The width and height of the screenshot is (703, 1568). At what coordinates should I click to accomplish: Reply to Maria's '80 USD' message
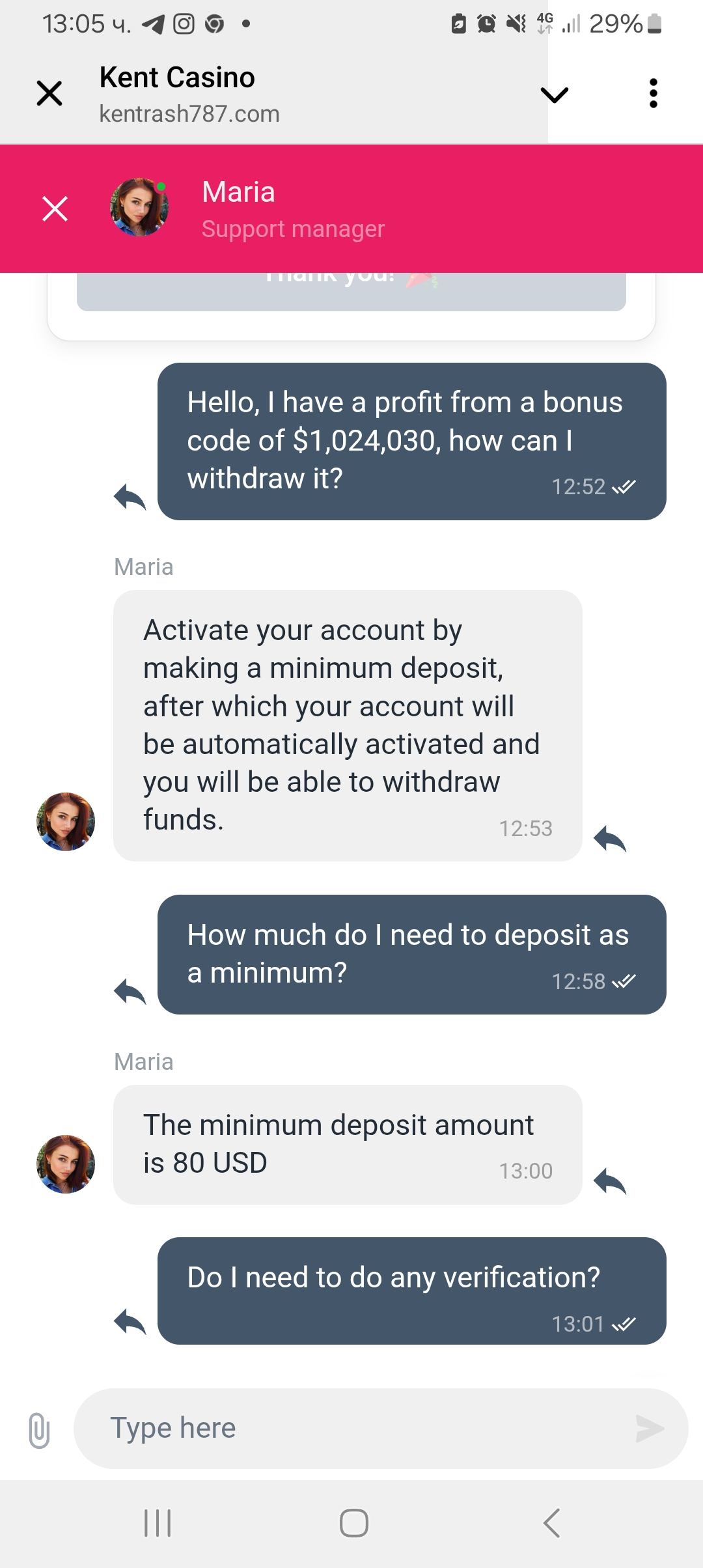610,1181
